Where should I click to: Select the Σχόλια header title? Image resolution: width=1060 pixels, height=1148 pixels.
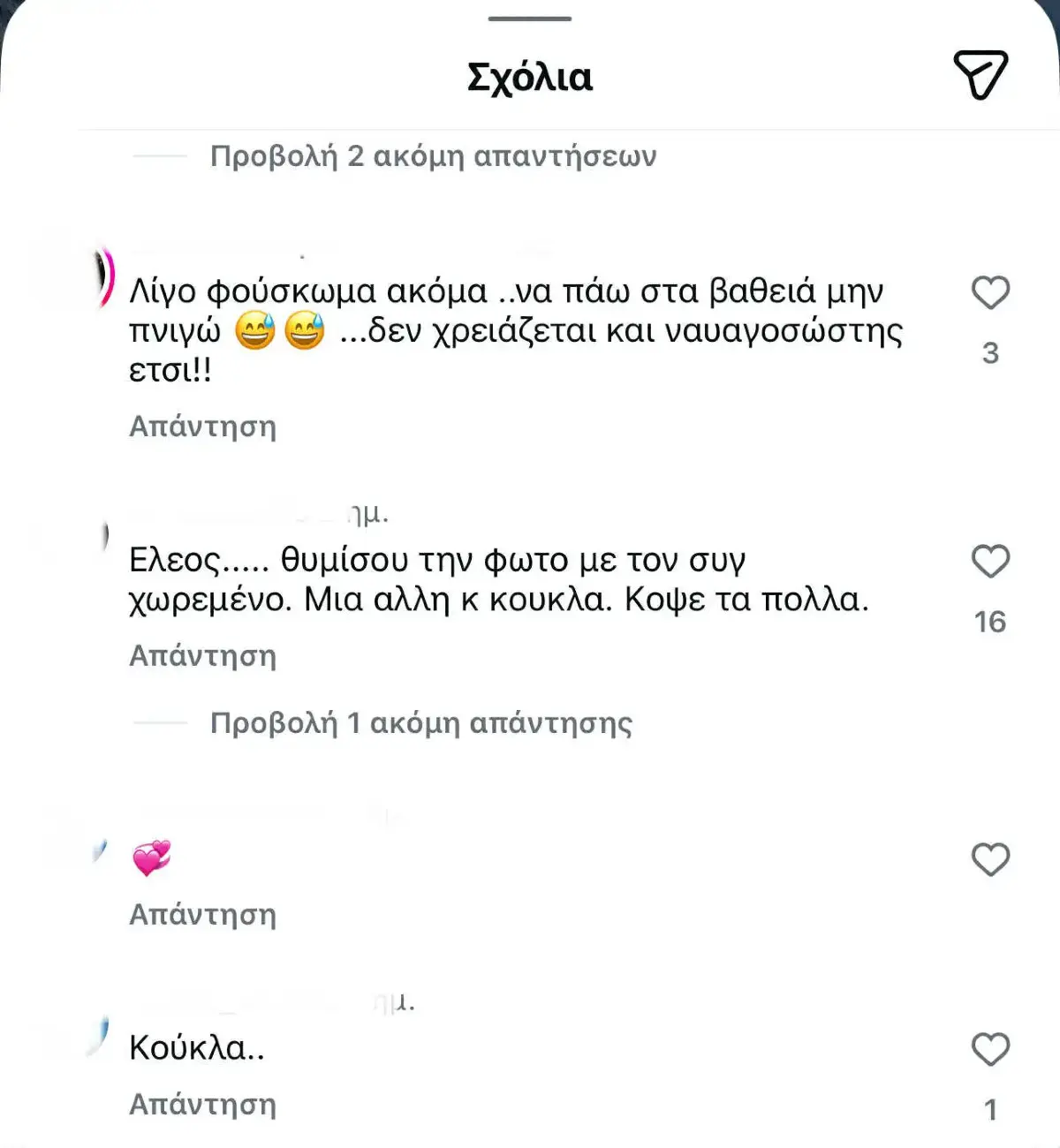[529, 78]
